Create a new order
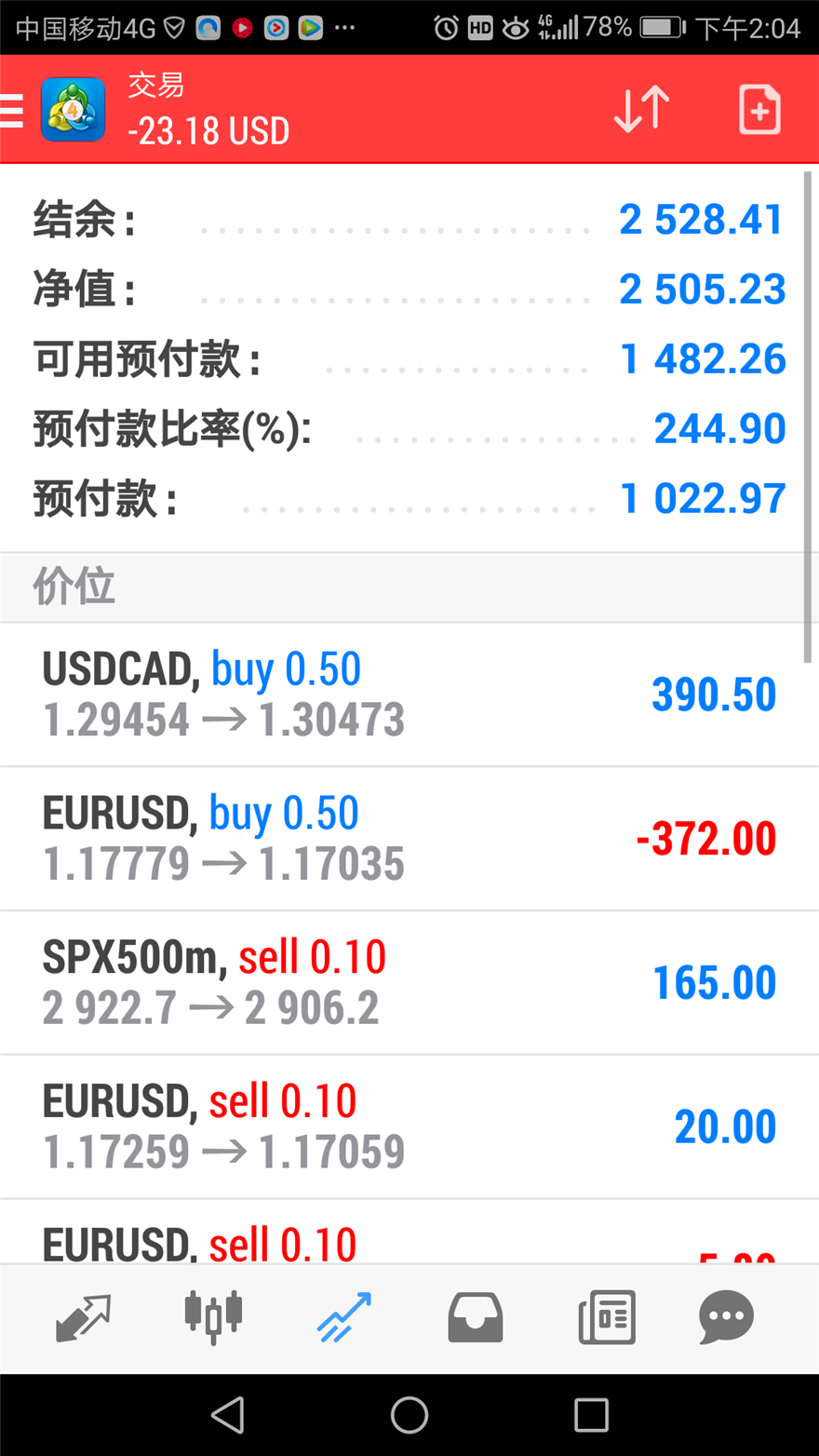The image size is (819, 1456). [x=759, y=110]
